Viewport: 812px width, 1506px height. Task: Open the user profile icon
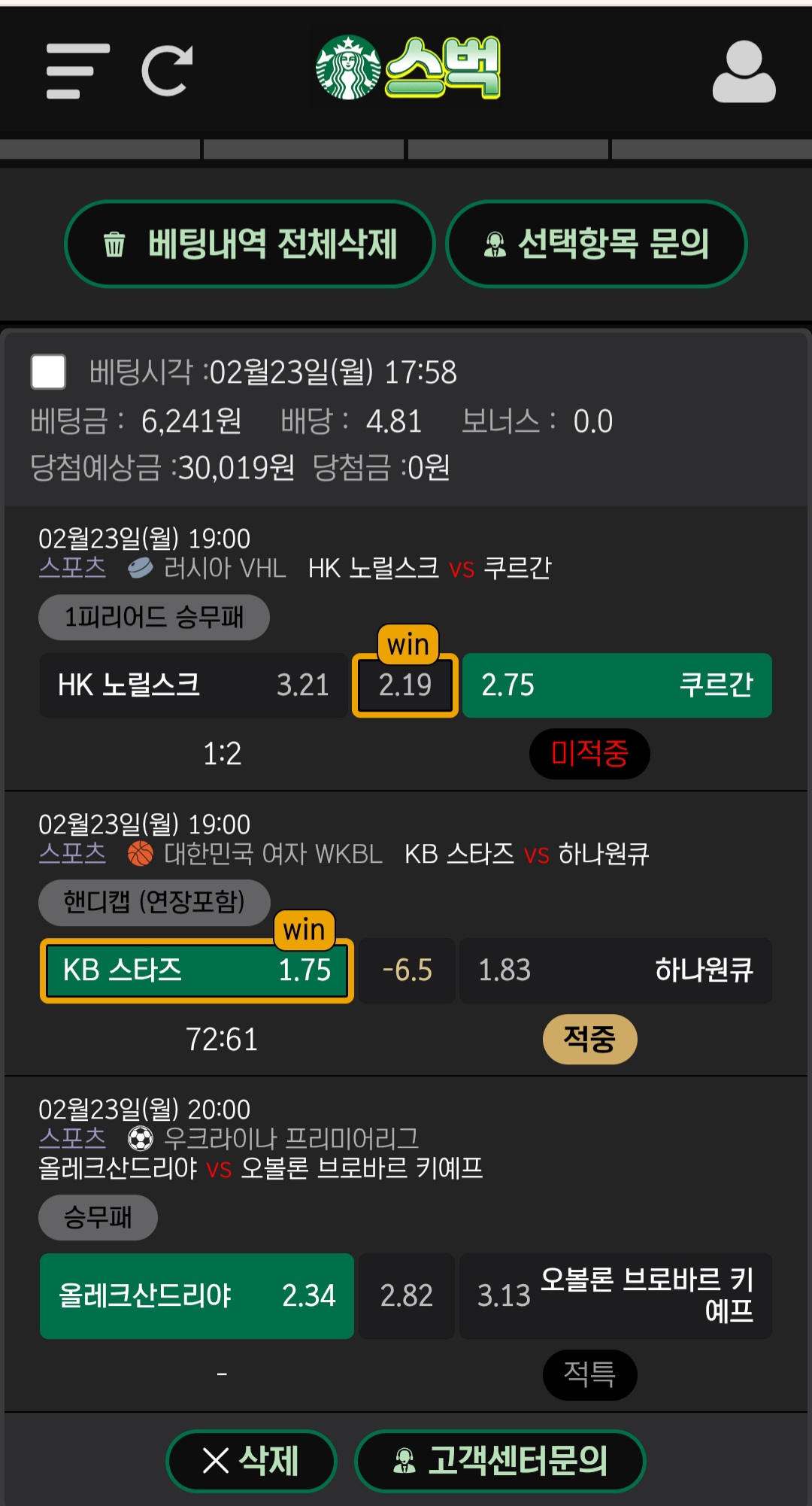point(744,71)
